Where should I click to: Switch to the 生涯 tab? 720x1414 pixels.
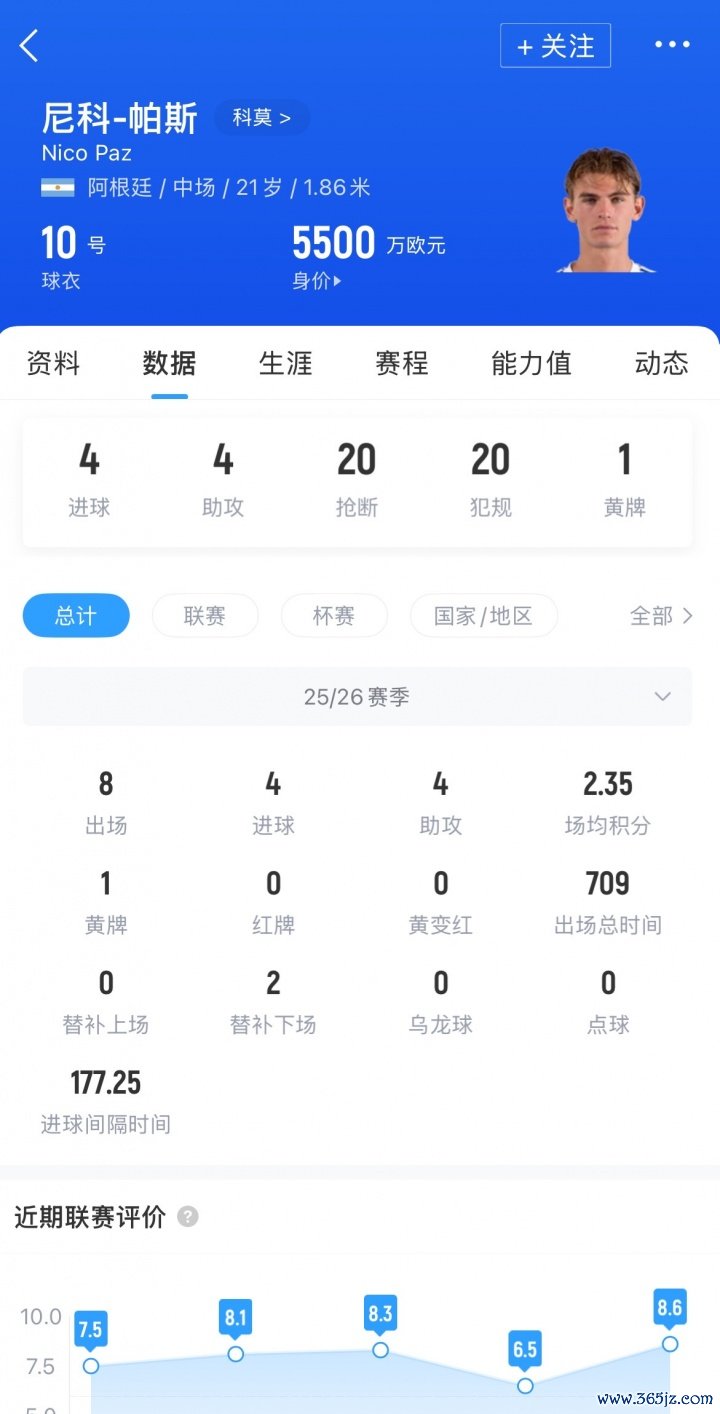(286, 363)
